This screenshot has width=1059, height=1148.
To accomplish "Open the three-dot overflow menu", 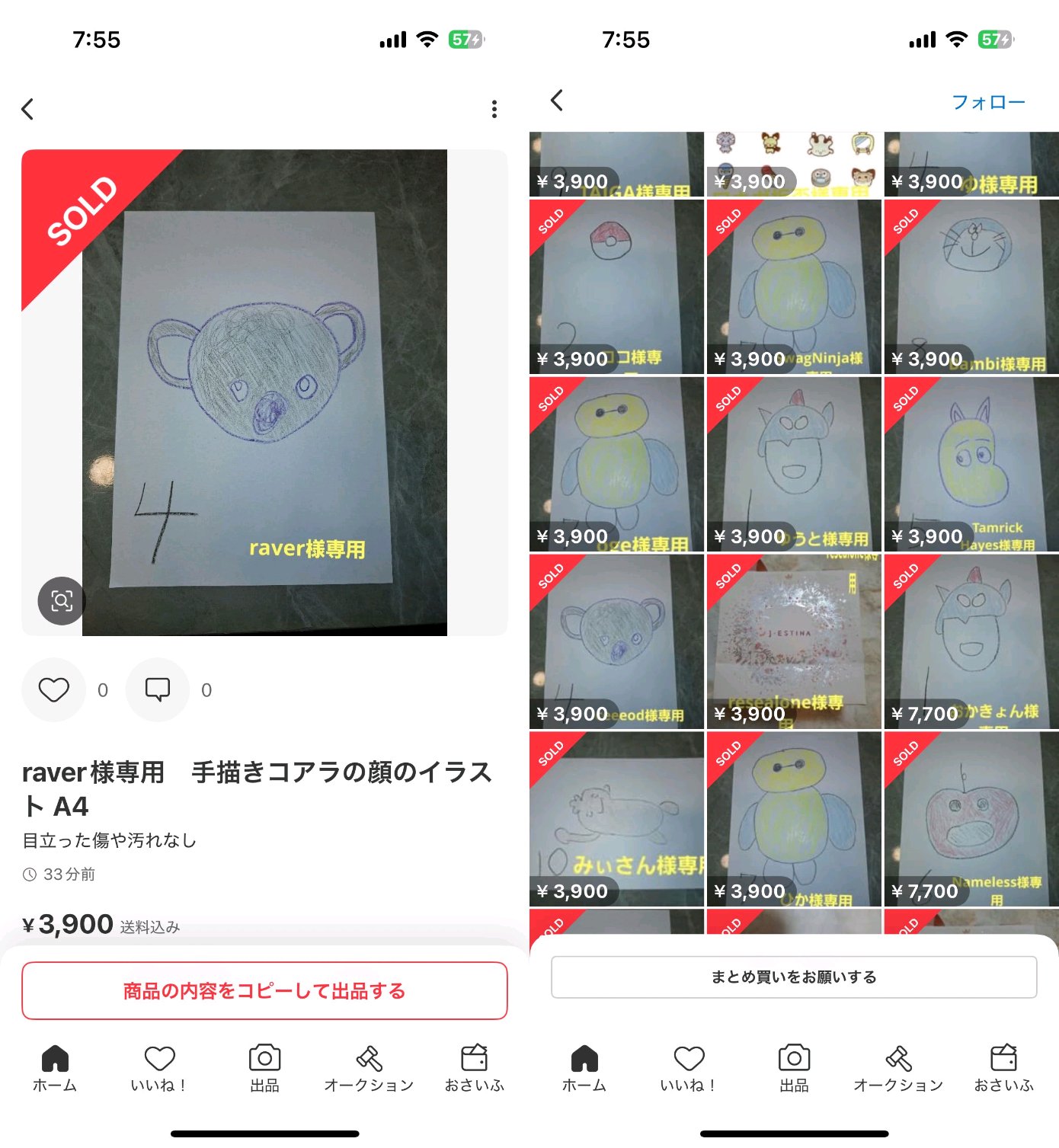I will [494, 109].
